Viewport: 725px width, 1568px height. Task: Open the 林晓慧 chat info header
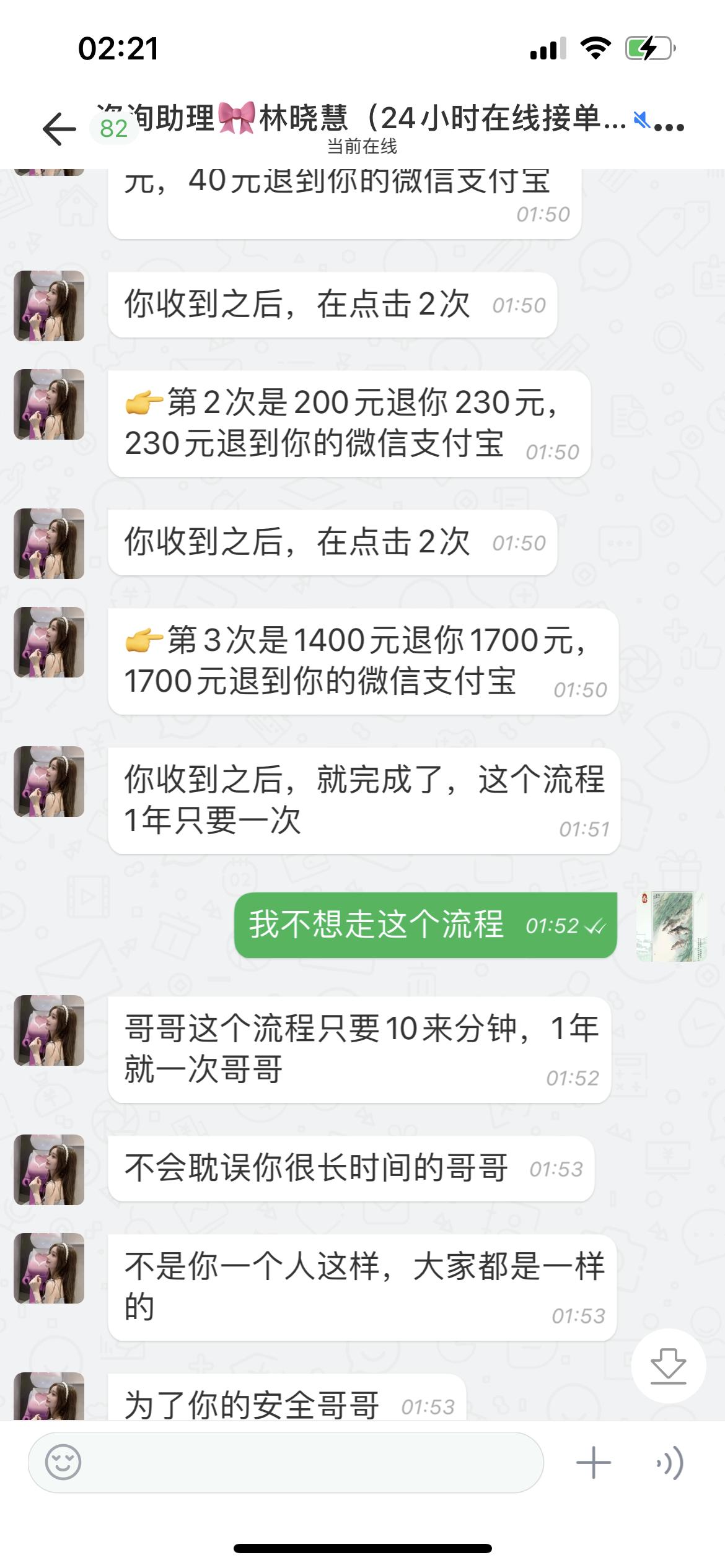point(362,127)
